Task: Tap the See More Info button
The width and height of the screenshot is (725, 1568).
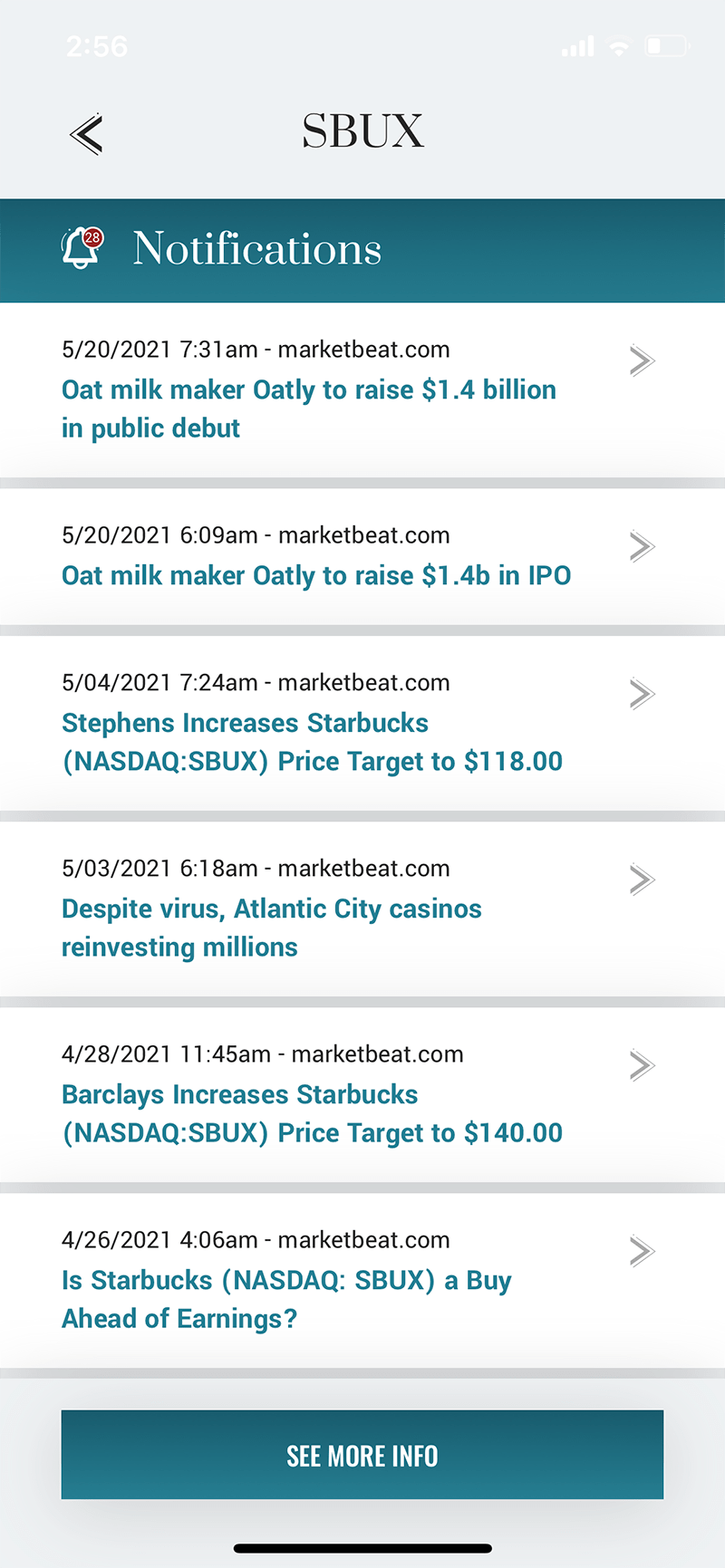Action: [362, 1455]
